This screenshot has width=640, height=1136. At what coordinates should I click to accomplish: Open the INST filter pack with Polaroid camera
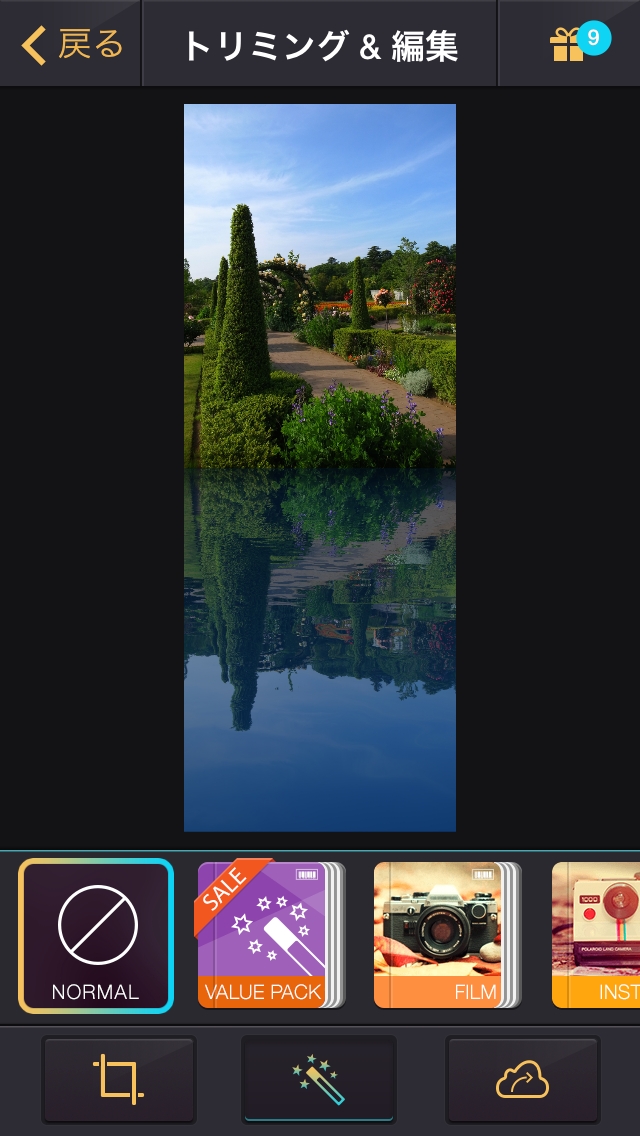[598, 936]
